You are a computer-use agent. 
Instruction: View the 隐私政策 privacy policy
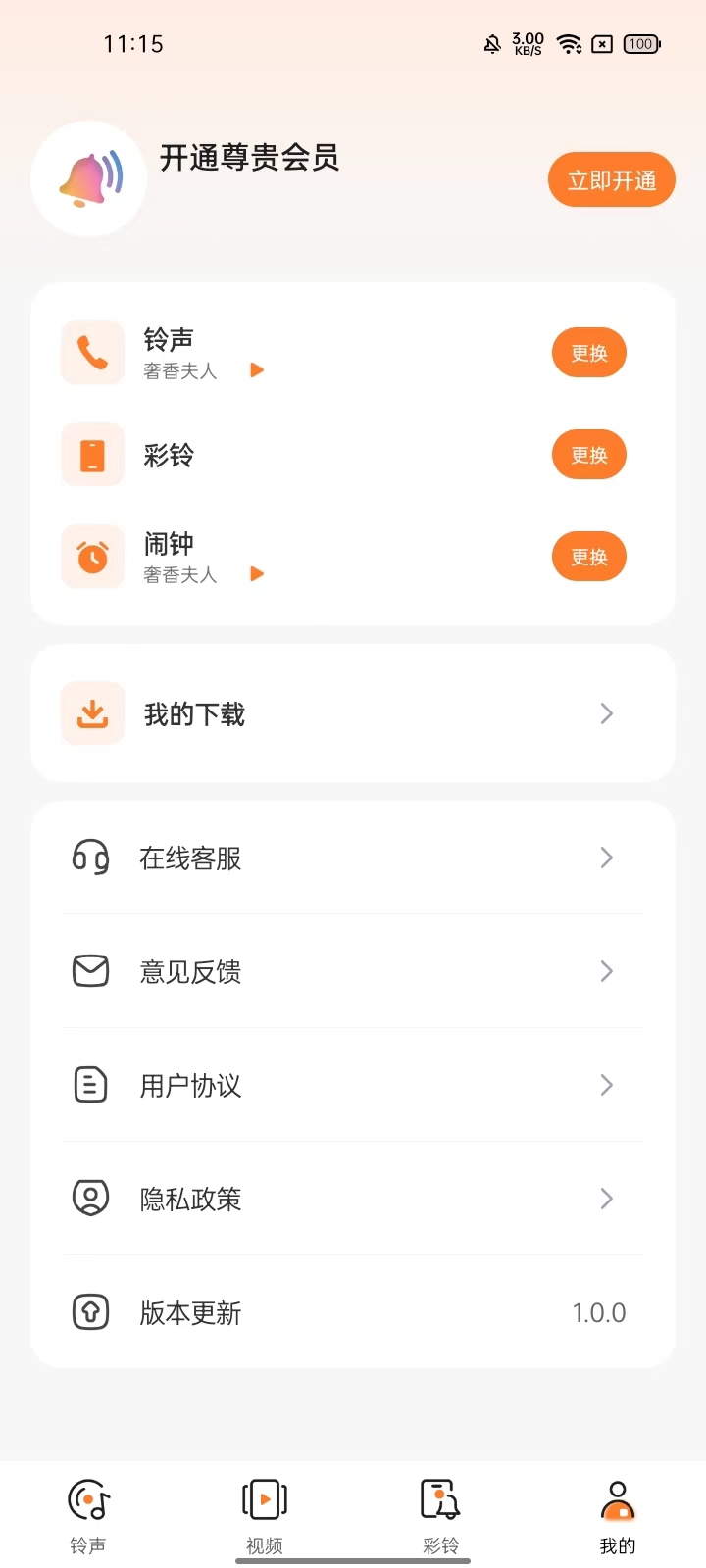(x=353, y=1199)
